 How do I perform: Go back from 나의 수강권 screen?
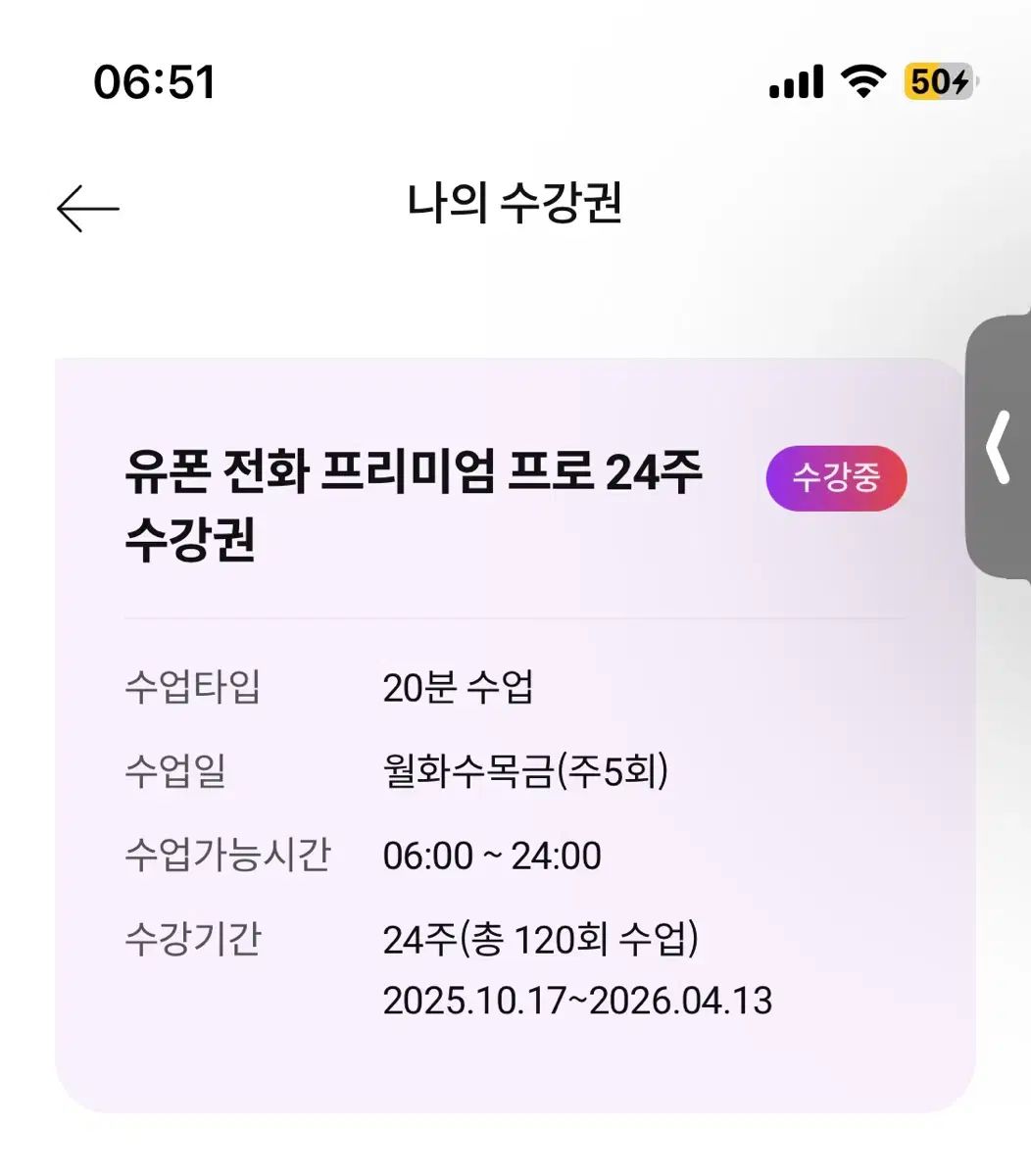click(87, 209)
